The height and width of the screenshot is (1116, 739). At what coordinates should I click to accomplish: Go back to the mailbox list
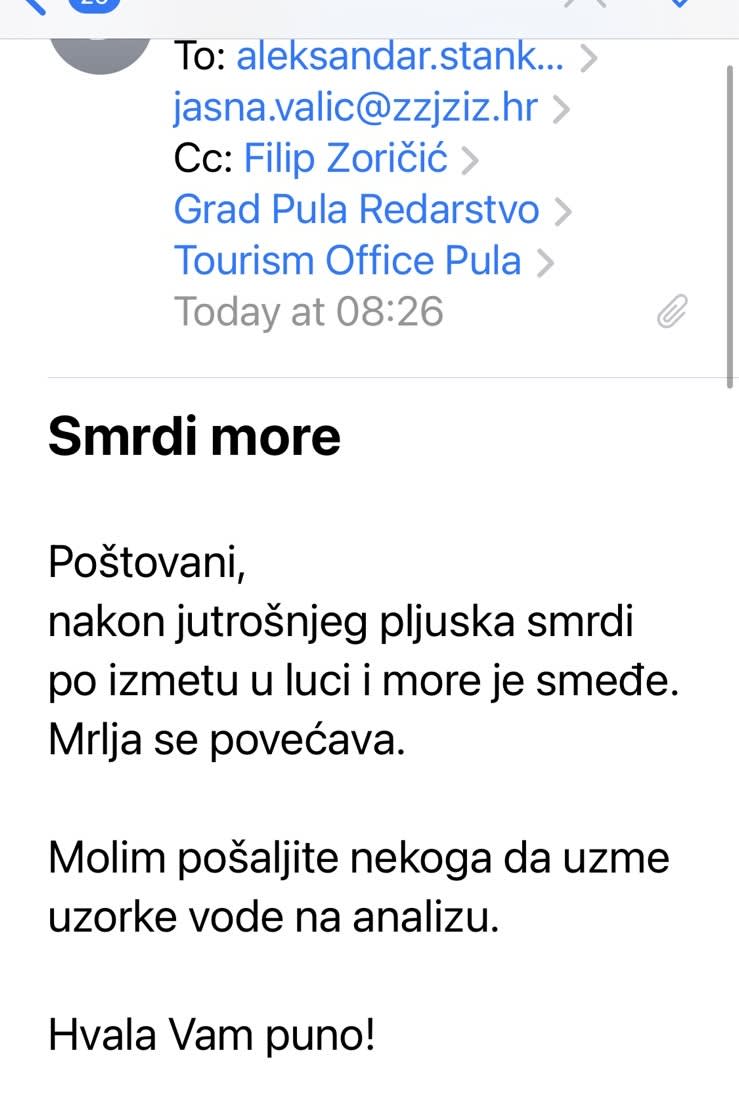(35, 4)
